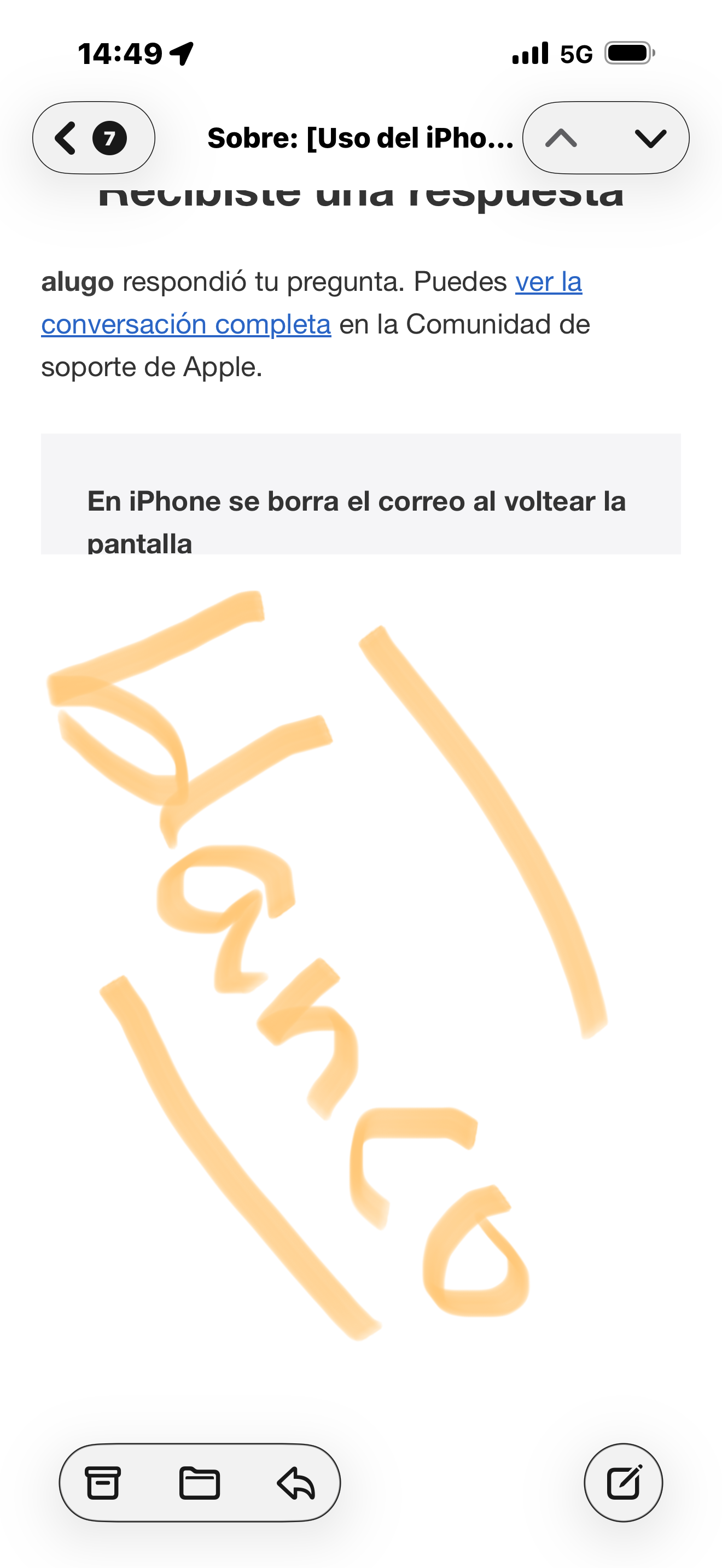Go back to the mailbox list
The image size is (722, 1568).
(93, 138)
